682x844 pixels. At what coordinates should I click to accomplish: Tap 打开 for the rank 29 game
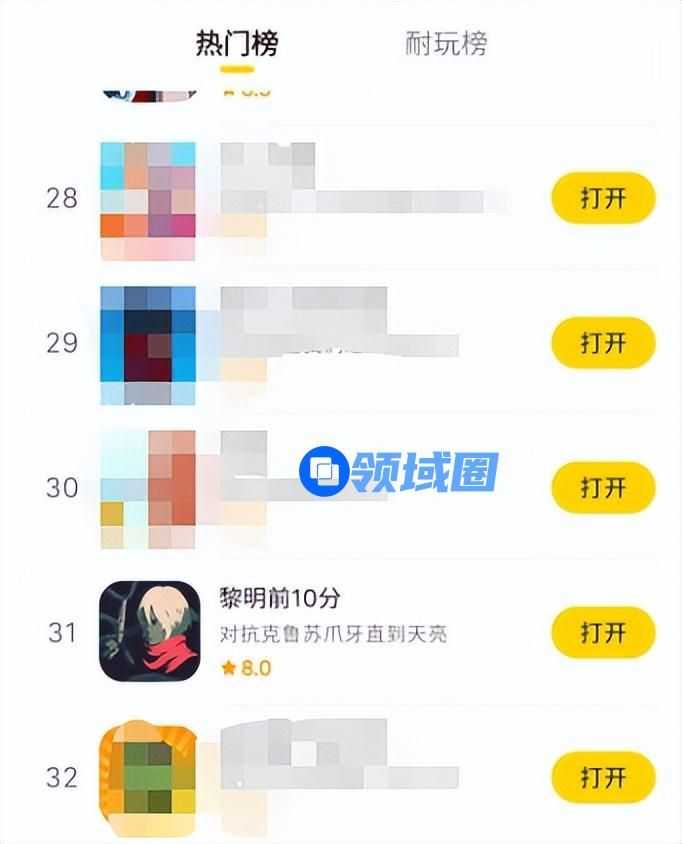[x=603, y=343]
